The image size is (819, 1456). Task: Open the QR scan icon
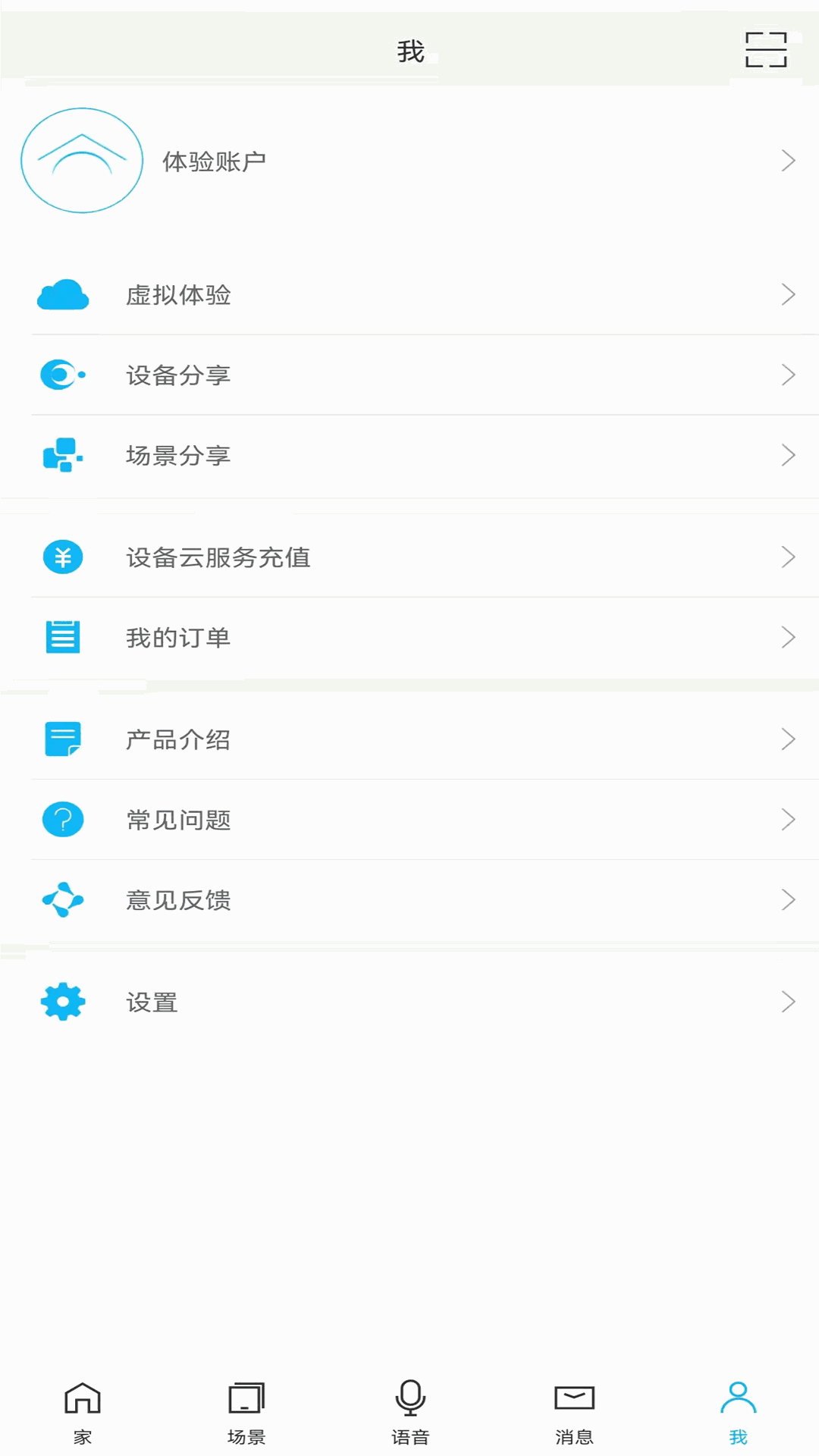(766, 50)
